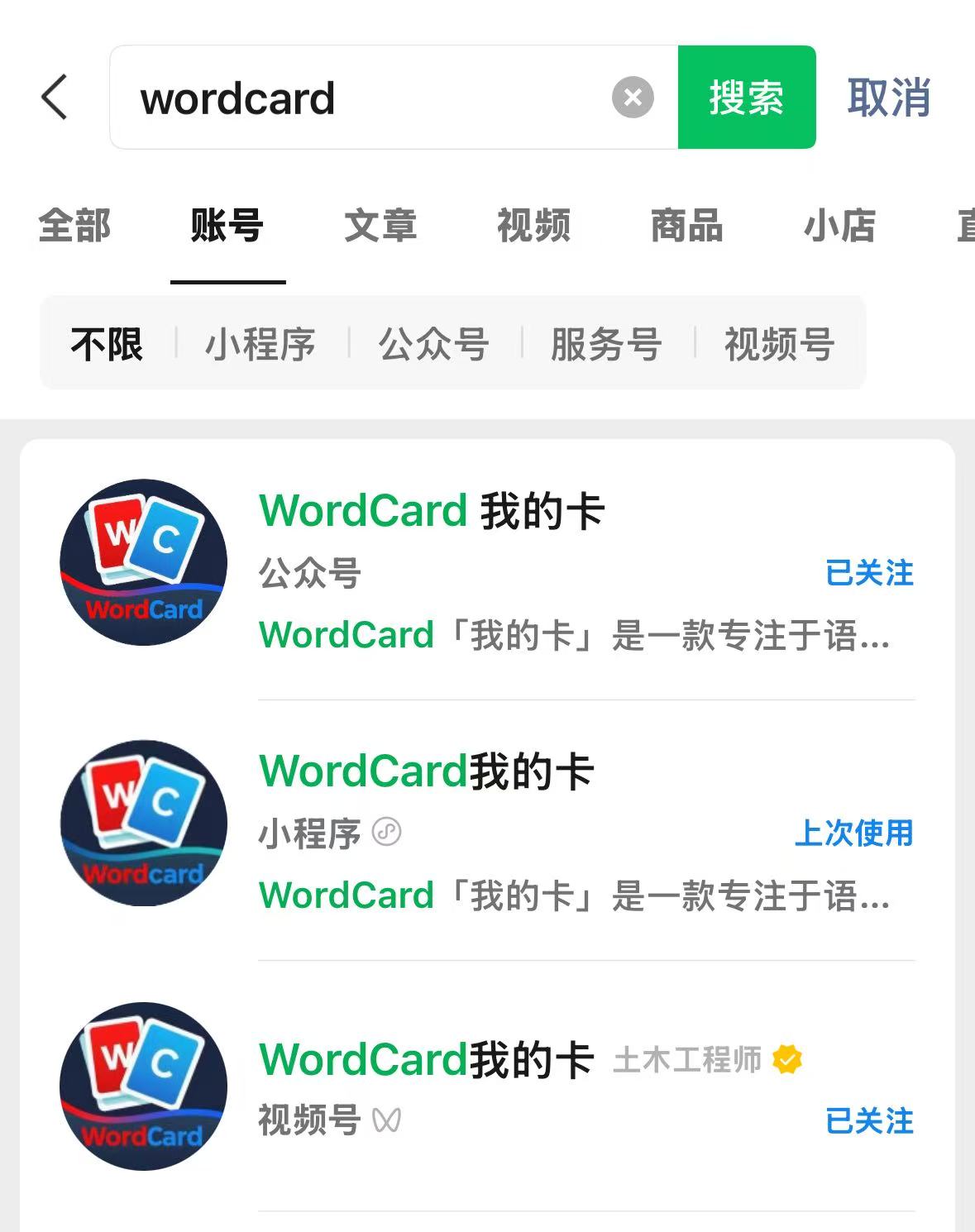Filter results by 公众号

point(434,344)
